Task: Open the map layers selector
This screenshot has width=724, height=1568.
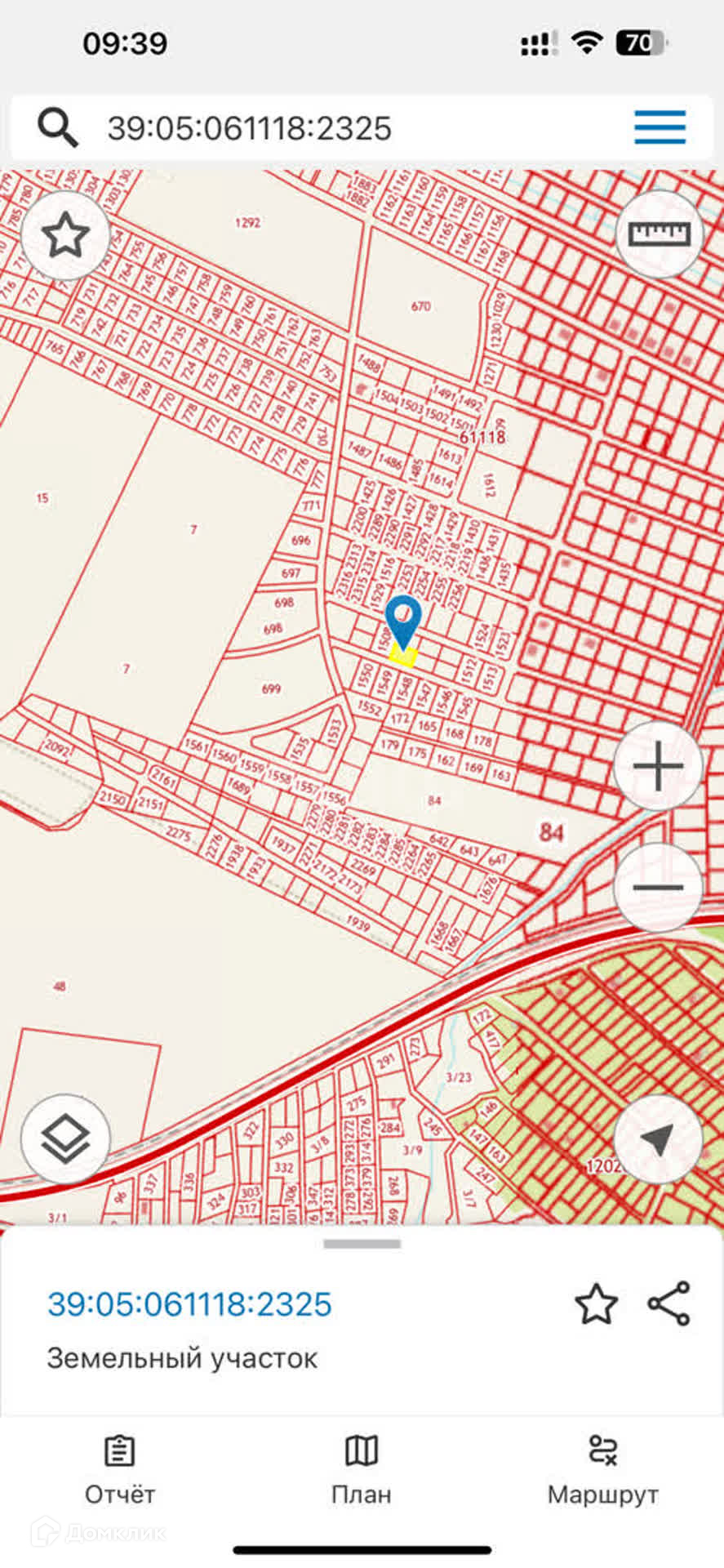Action: 65,1140
